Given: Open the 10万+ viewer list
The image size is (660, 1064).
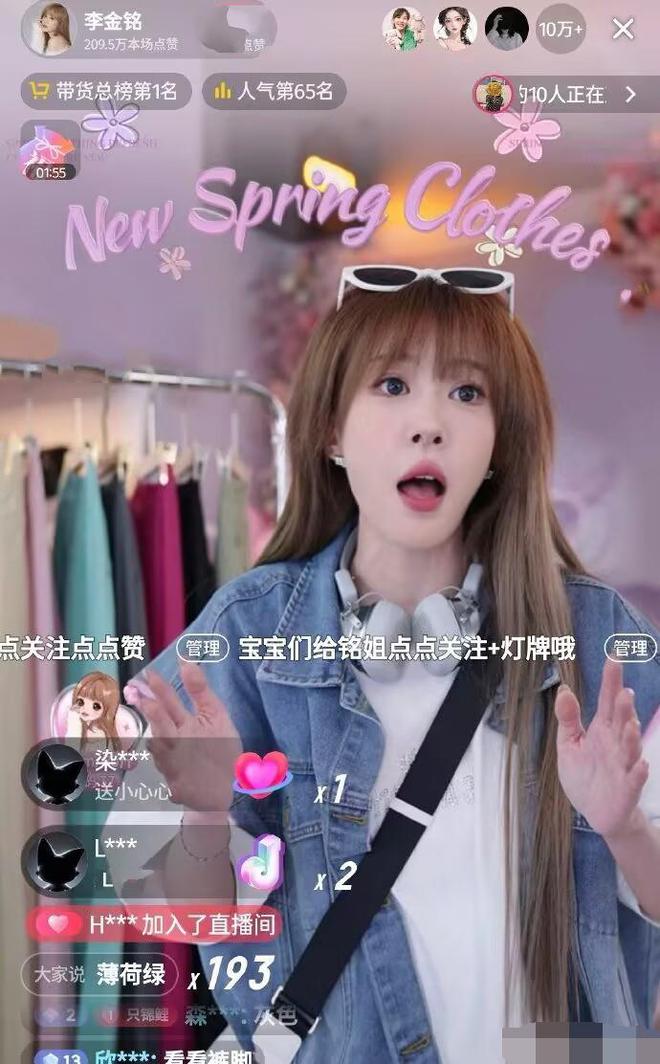Looking at the screenshot, I should [x=560, y=29].
